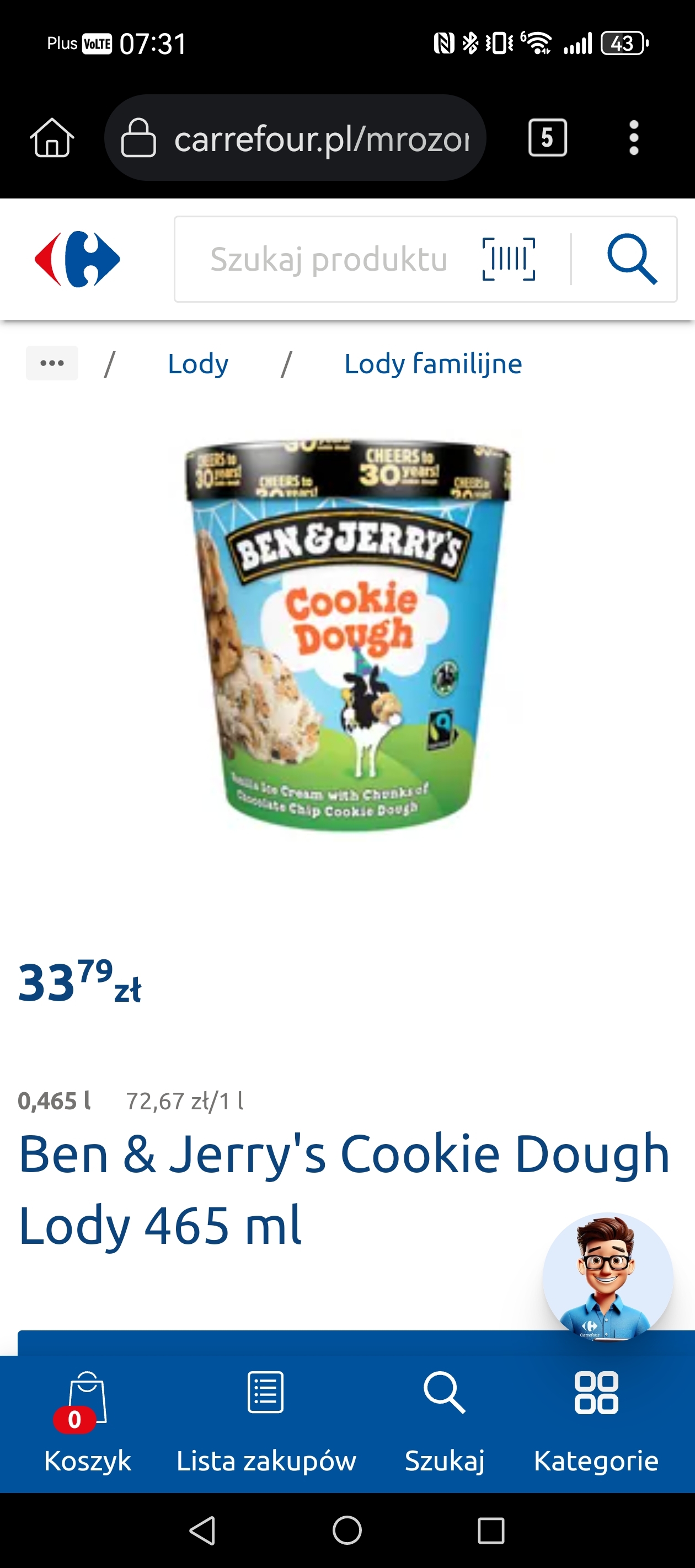Tap the magnifier search button

click(632, 260)
